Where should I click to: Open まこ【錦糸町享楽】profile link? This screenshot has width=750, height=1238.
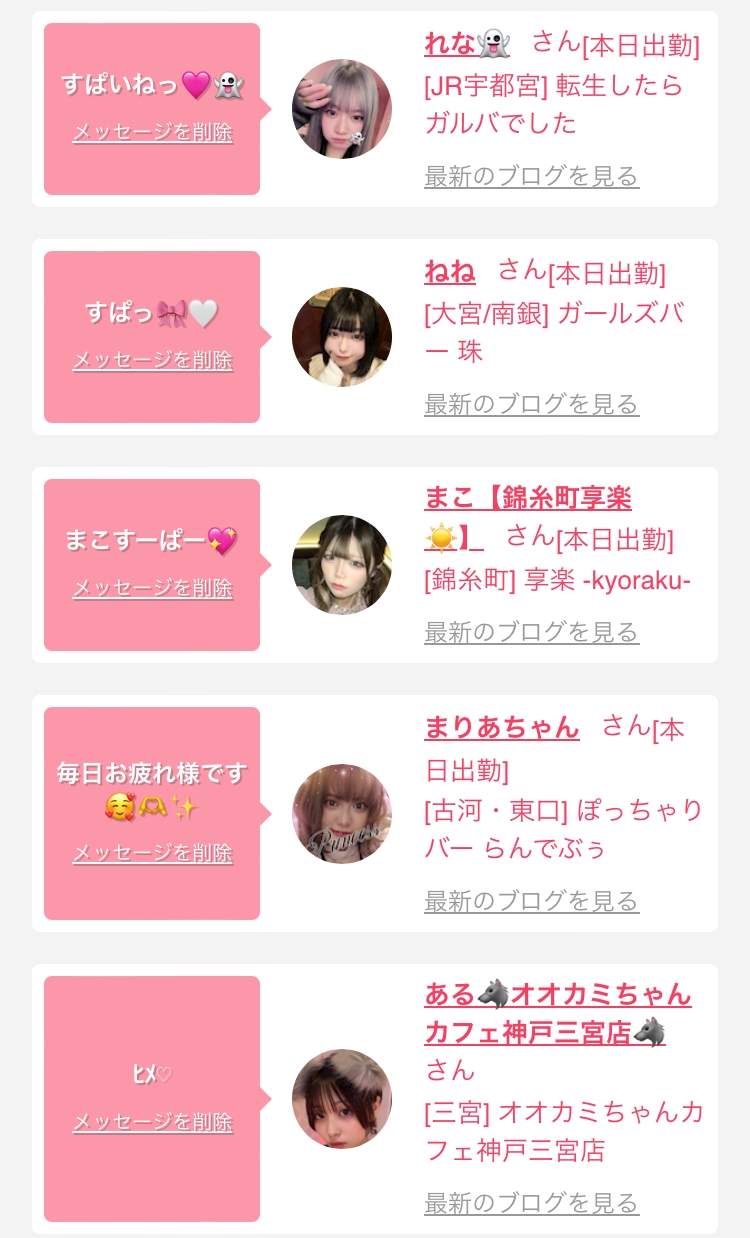[x=528, y=518]
